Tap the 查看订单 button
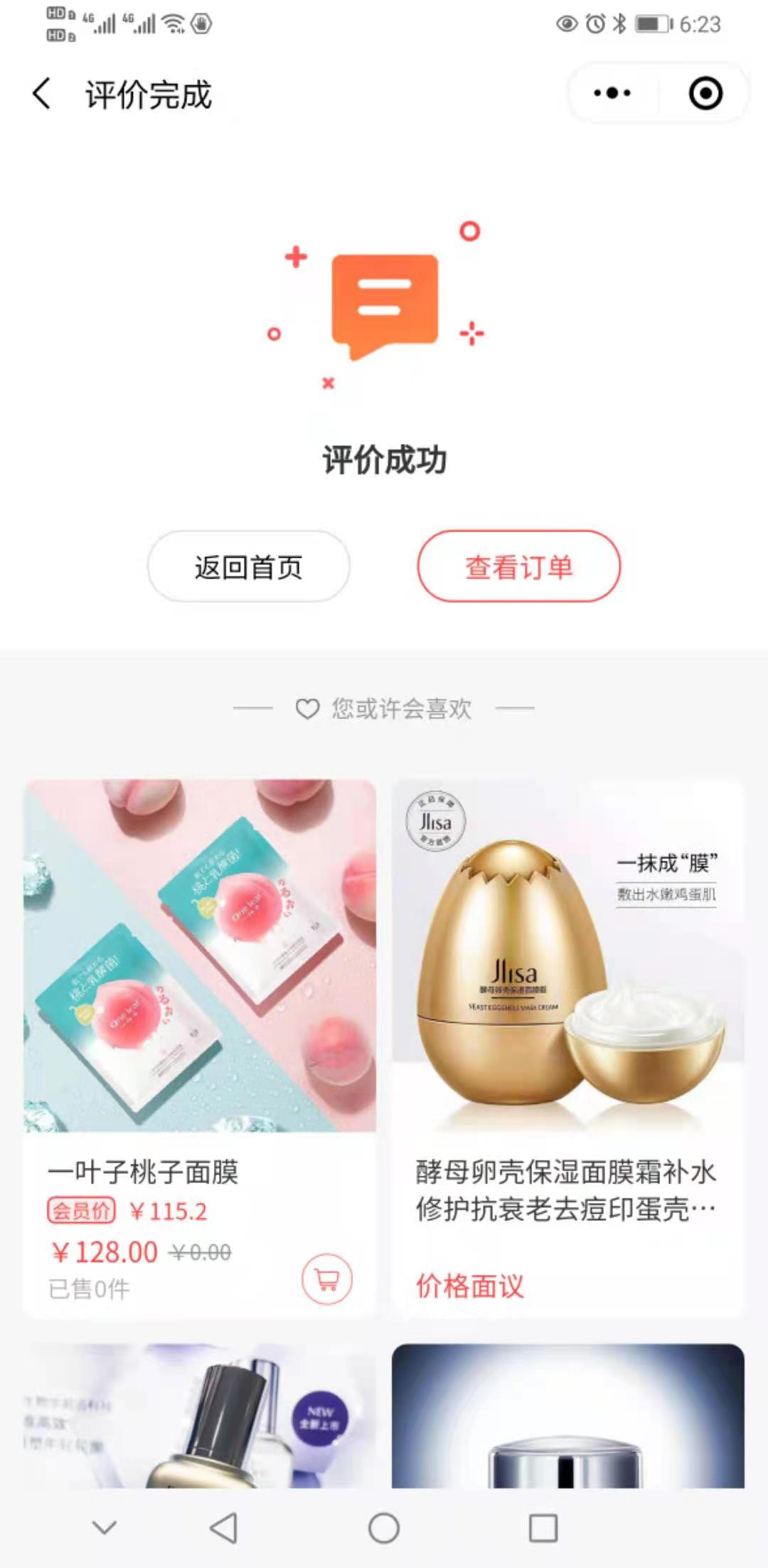The height and width of the screenshot is (1568, 768). 518,566
